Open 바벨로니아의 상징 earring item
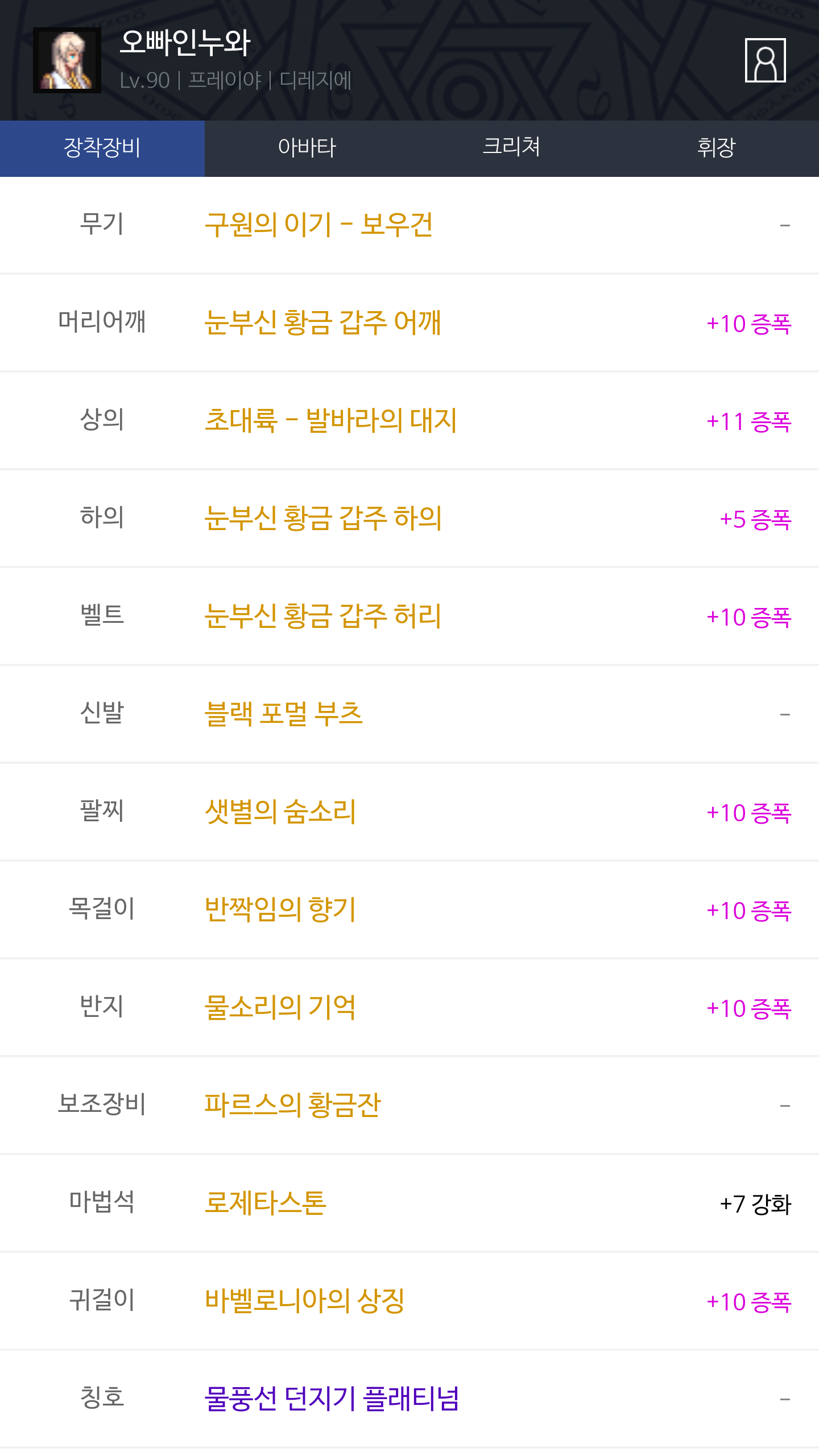This screenshot has width=819, height=1456. (x=304, y=1301)
